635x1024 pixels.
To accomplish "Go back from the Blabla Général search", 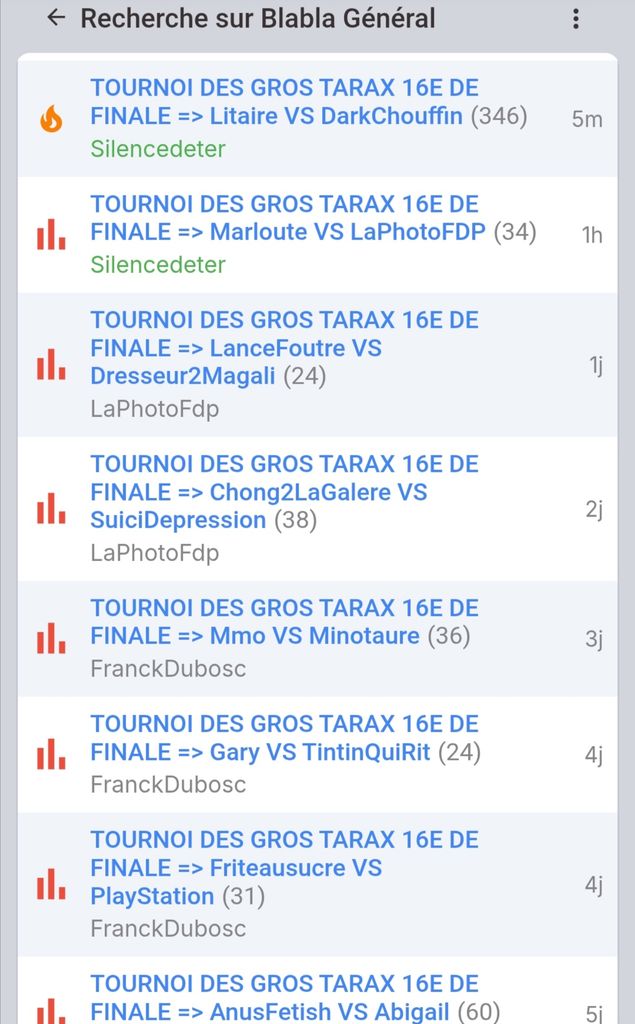I will pos(56,18).
